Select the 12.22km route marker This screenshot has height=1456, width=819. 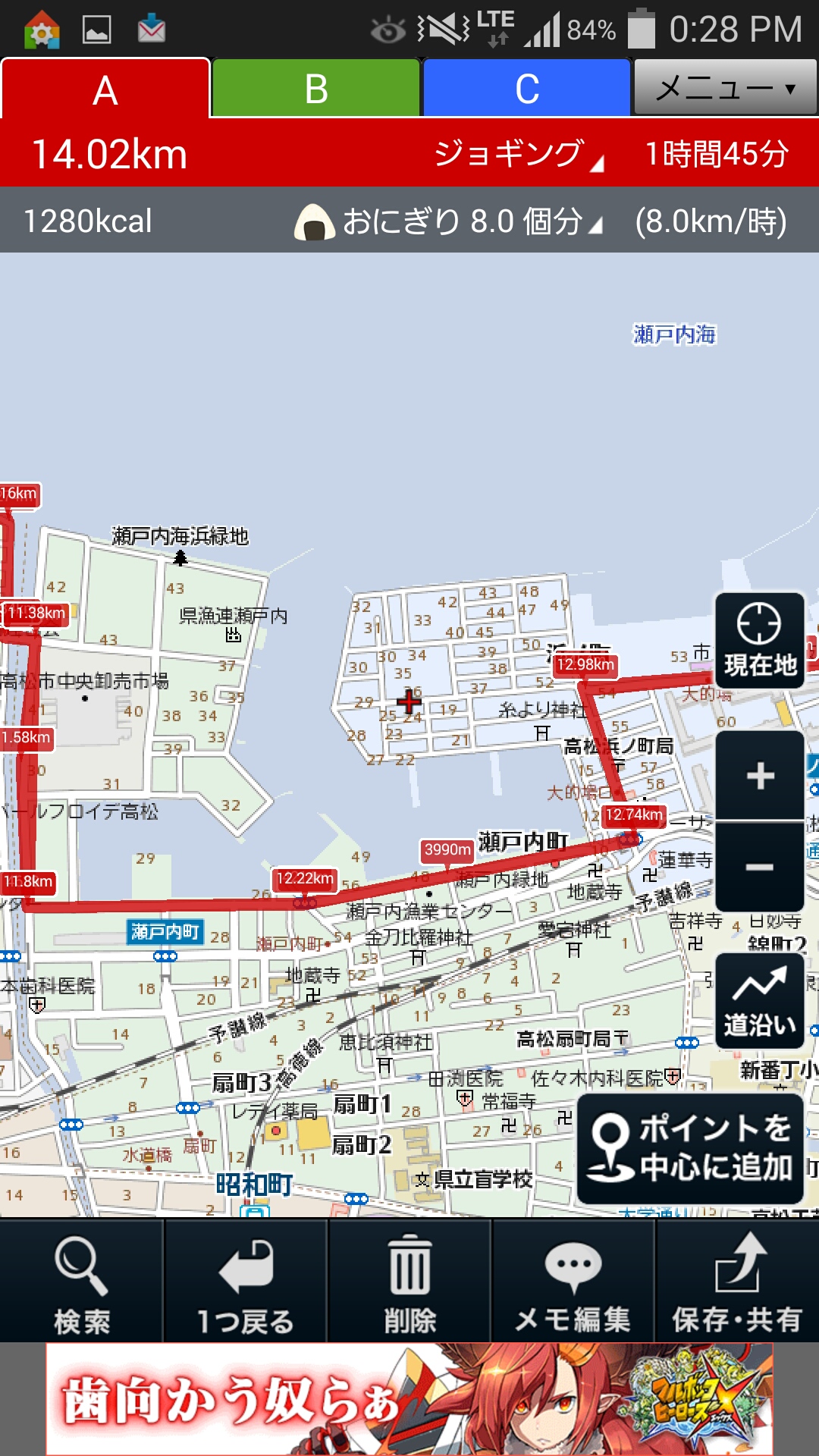point(305,879)
